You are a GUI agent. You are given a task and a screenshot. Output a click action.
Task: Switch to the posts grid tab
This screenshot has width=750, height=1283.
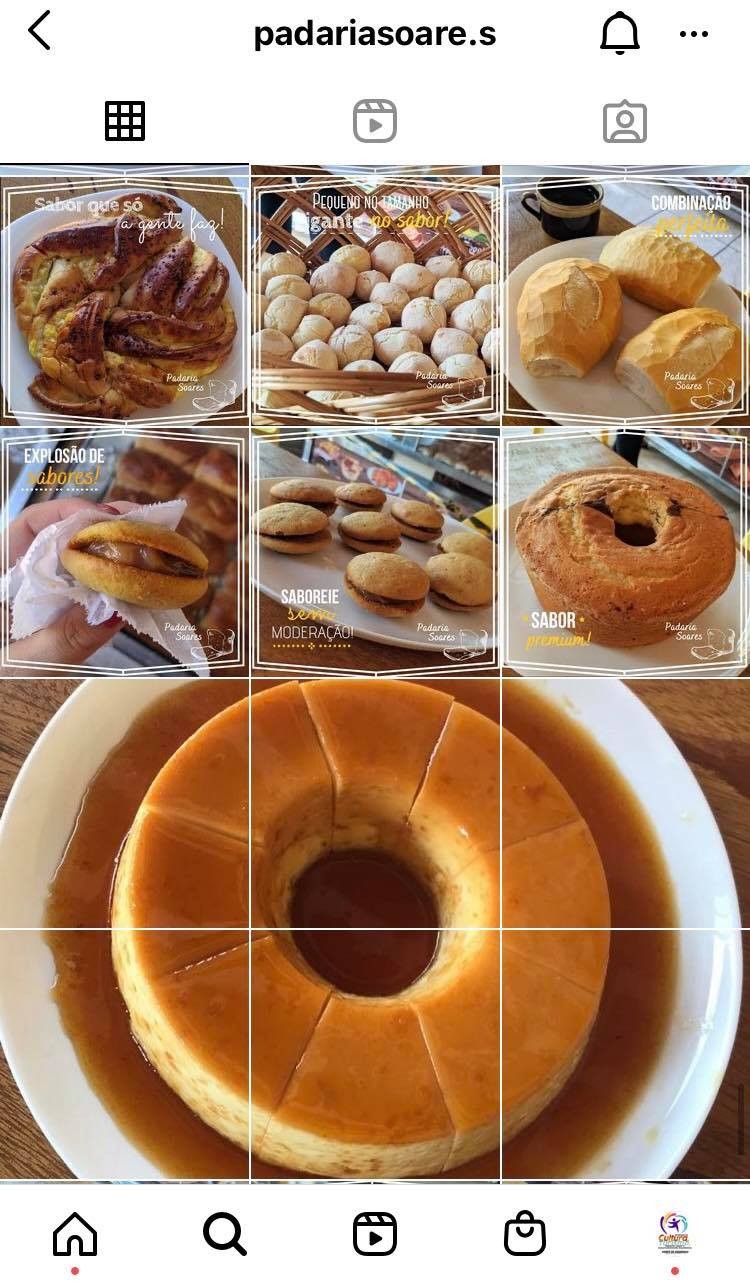[125, 121]
